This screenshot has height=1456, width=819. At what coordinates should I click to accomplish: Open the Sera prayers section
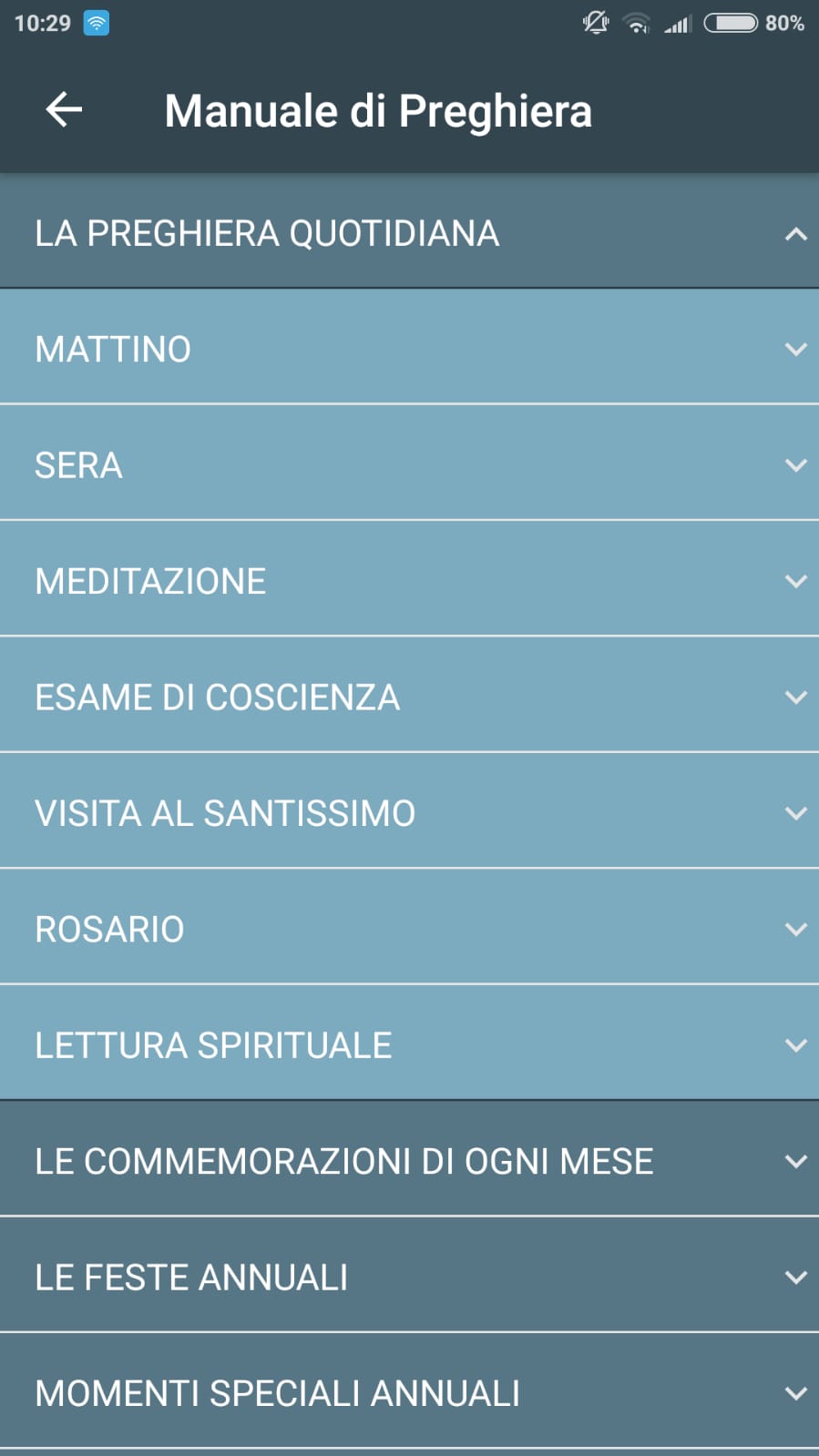(409, 464)
